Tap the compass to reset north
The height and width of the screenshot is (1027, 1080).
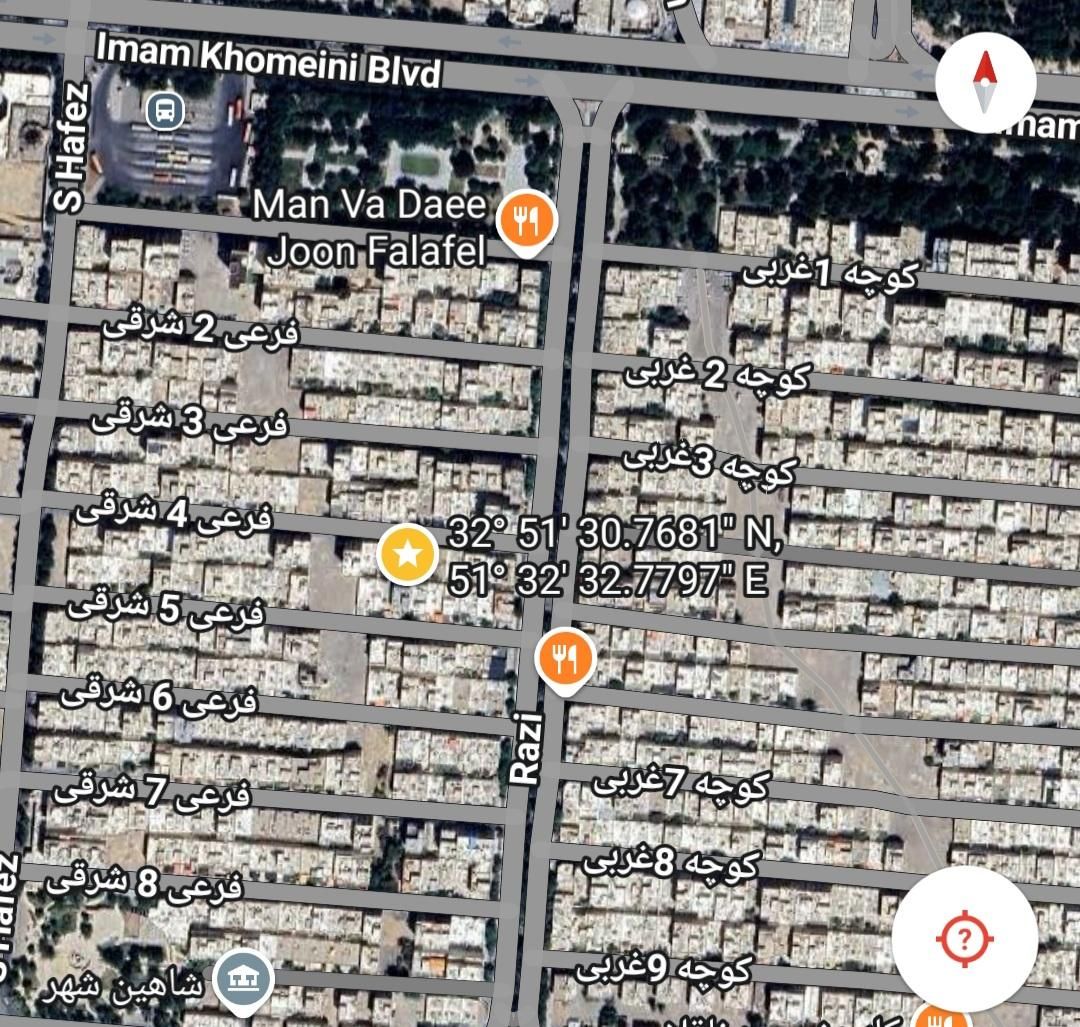(985, 83)
